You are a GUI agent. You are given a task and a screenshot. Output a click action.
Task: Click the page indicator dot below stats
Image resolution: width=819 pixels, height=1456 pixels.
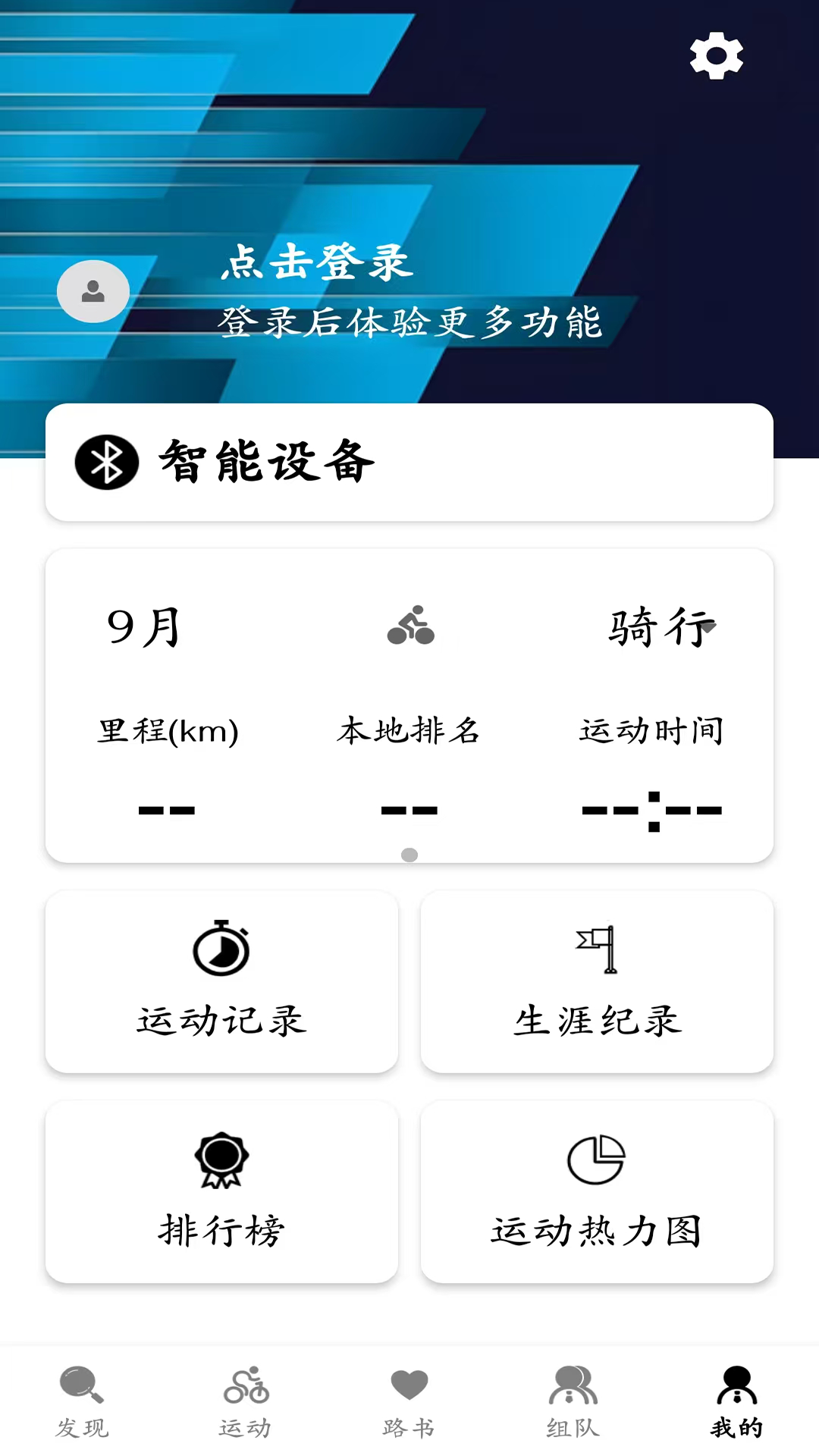[x=409, y=855]
